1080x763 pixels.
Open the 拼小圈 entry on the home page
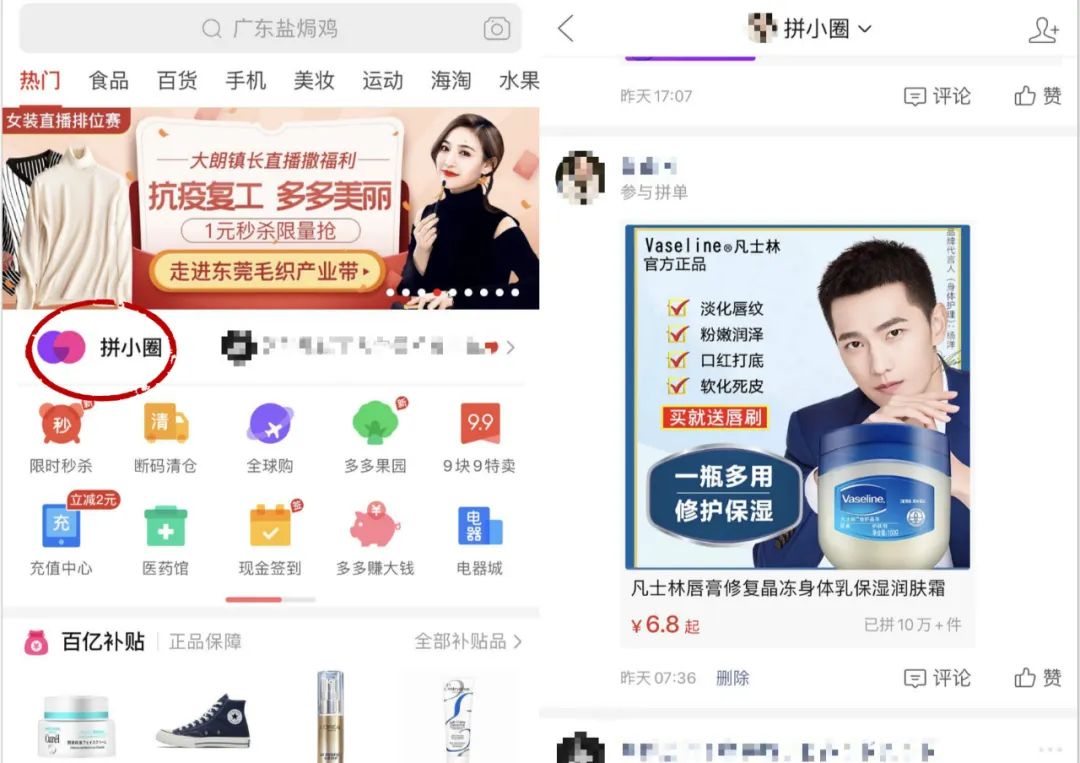(101, 347)
